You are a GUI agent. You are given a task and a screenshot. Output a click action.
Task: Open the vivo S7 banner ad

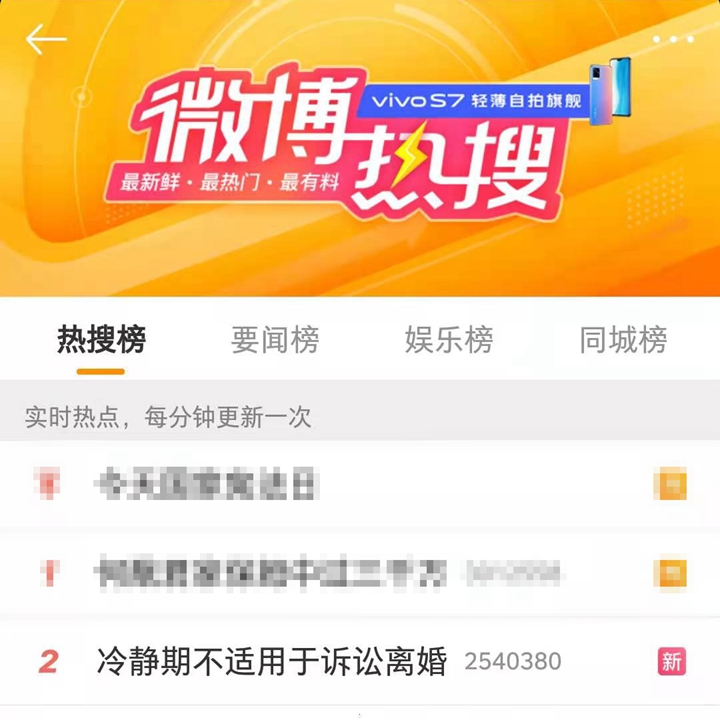490,99
